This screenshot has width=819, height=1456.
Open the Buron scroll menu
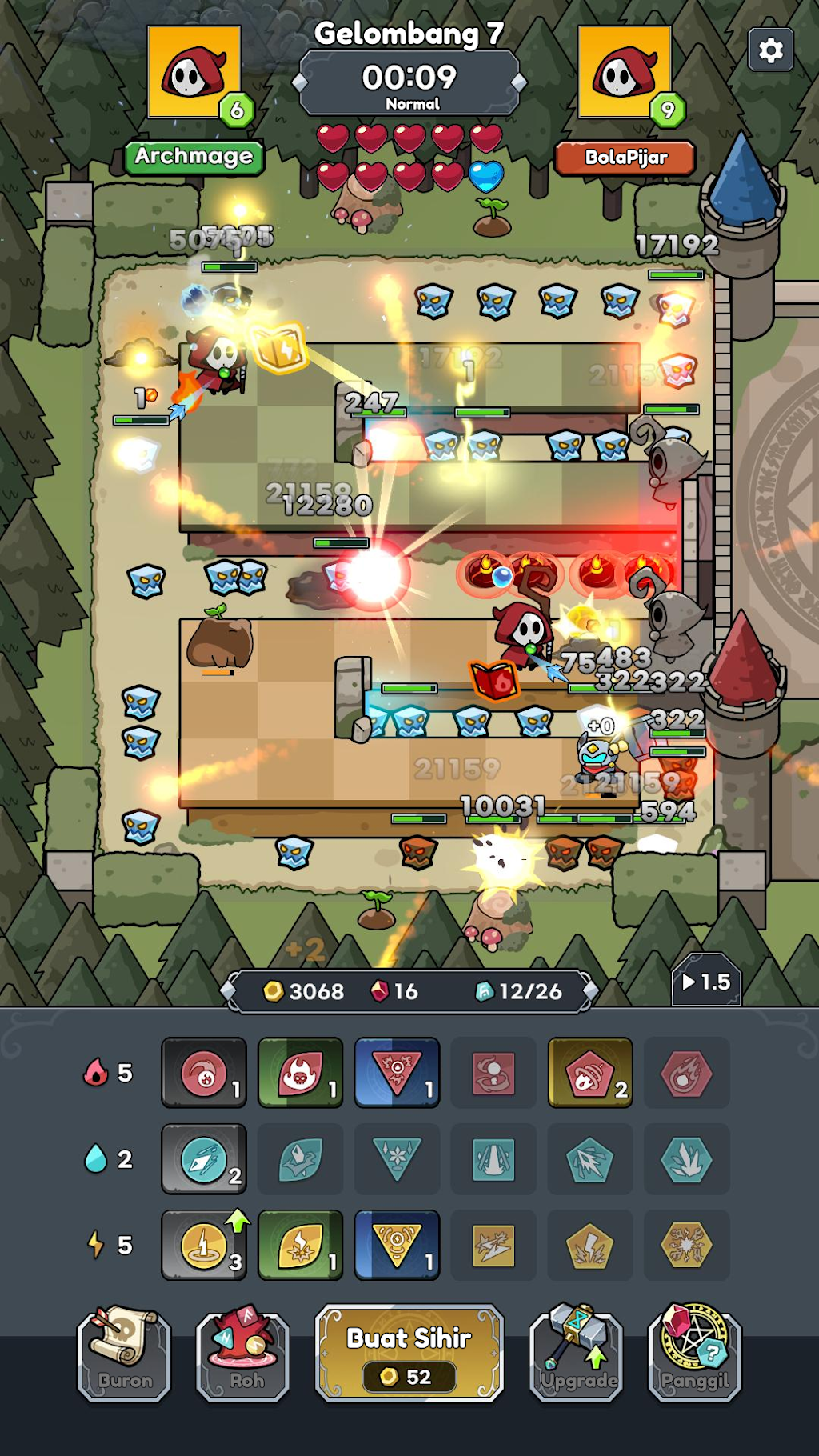click(124, 1354)
